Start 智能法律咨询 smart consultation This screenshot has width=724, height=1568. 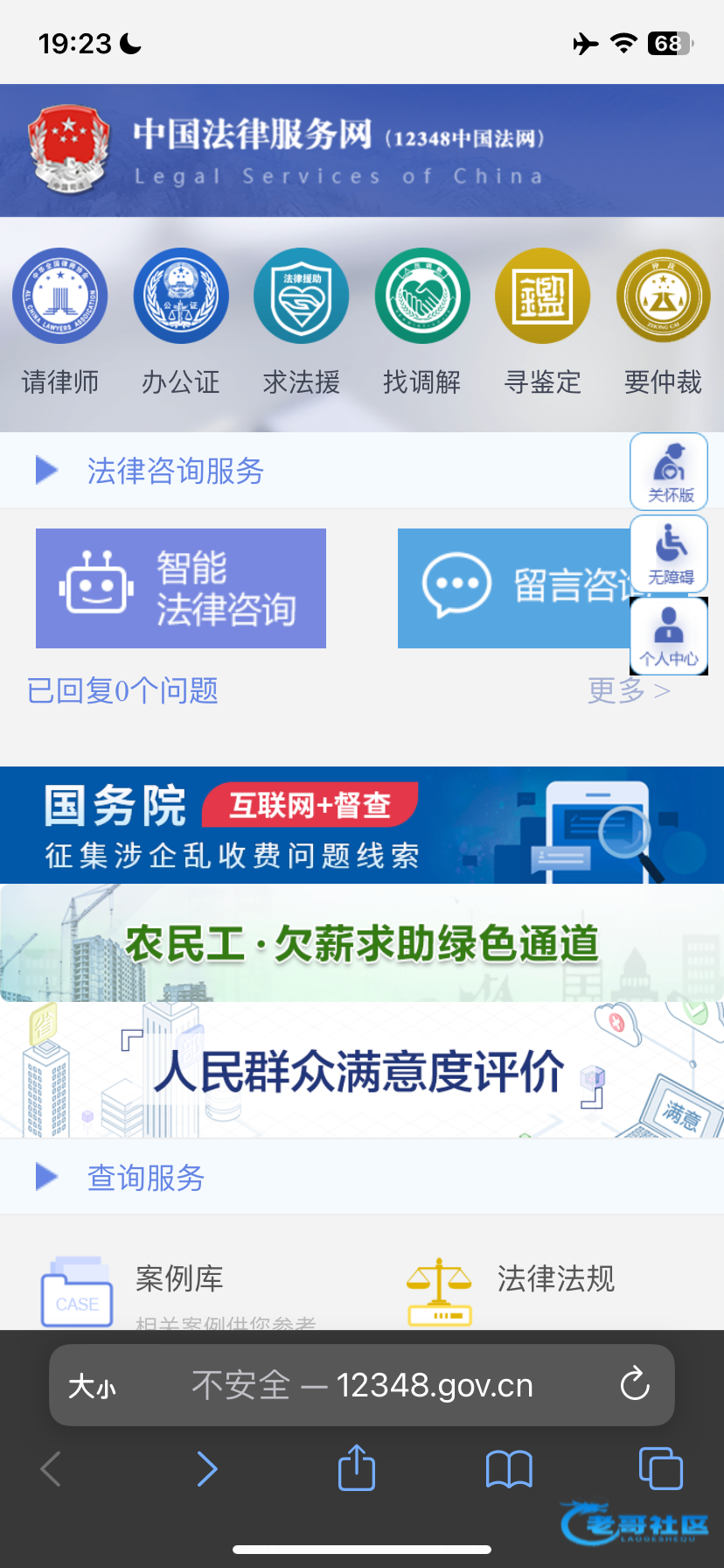(x=181, y=588)
